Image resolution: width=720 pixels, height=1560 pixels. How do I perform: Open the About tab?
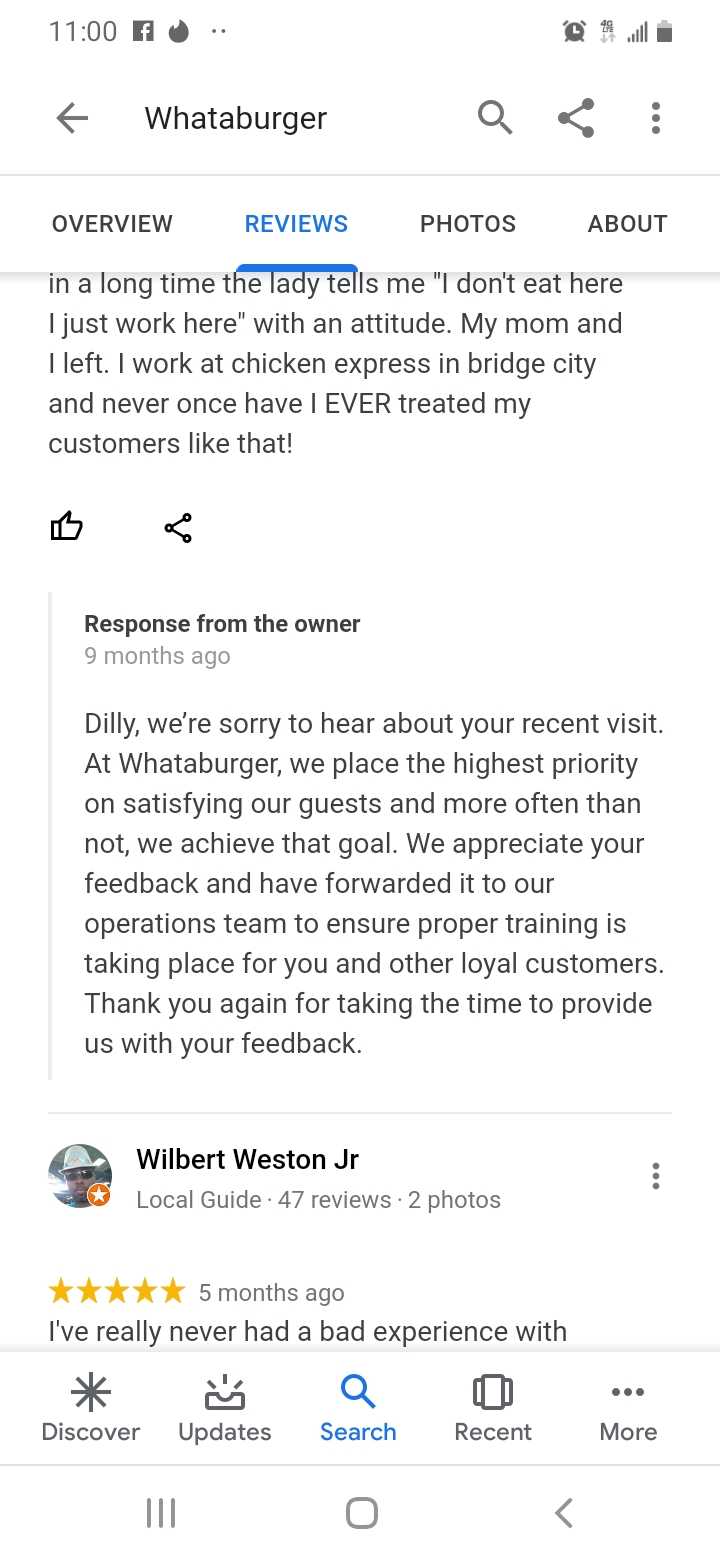pyautogui.click(x=627, y=224)
